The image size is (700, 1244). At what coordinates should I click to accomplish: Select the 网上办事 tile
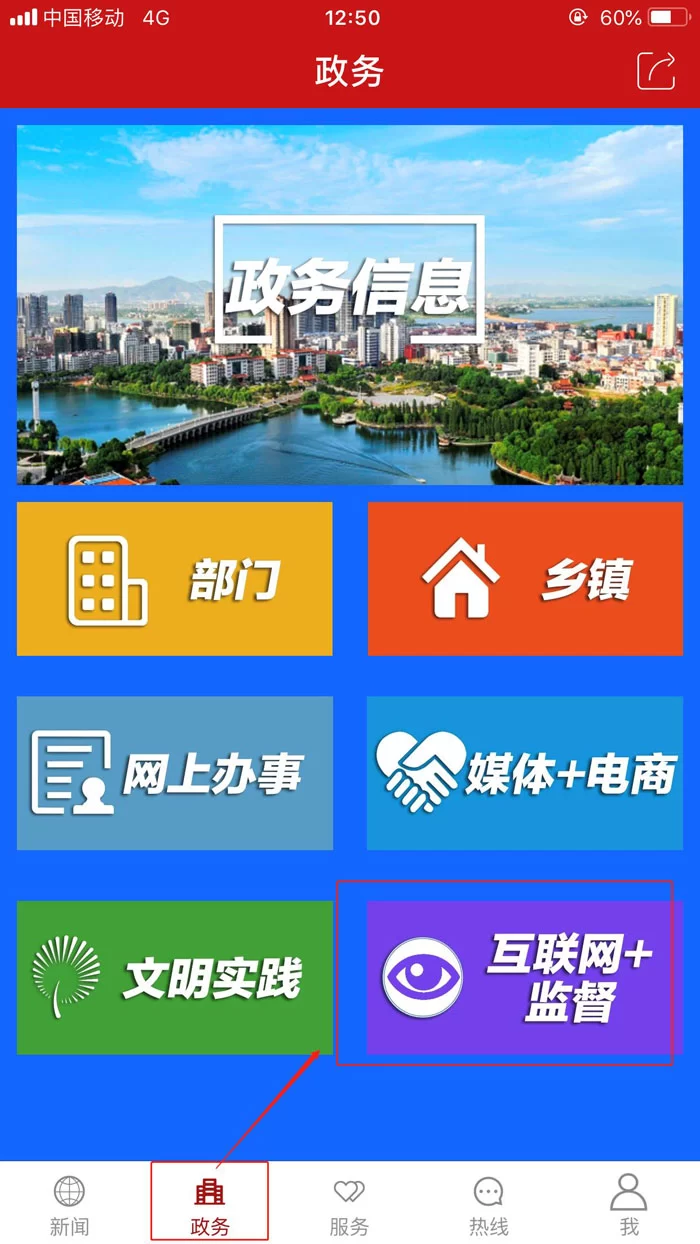coord(174,773)
